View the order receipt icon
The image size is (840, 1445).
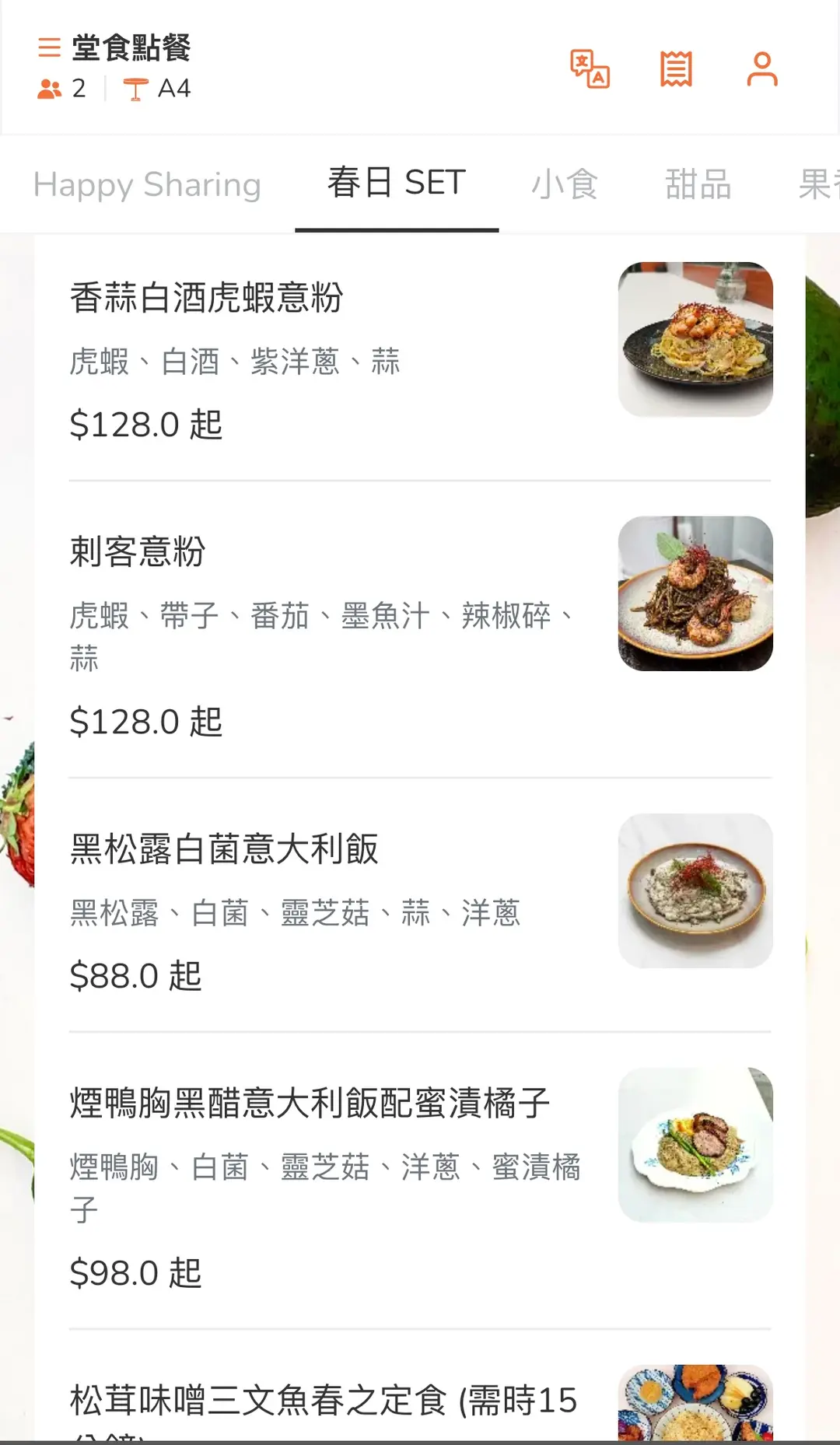click(676, 69)
